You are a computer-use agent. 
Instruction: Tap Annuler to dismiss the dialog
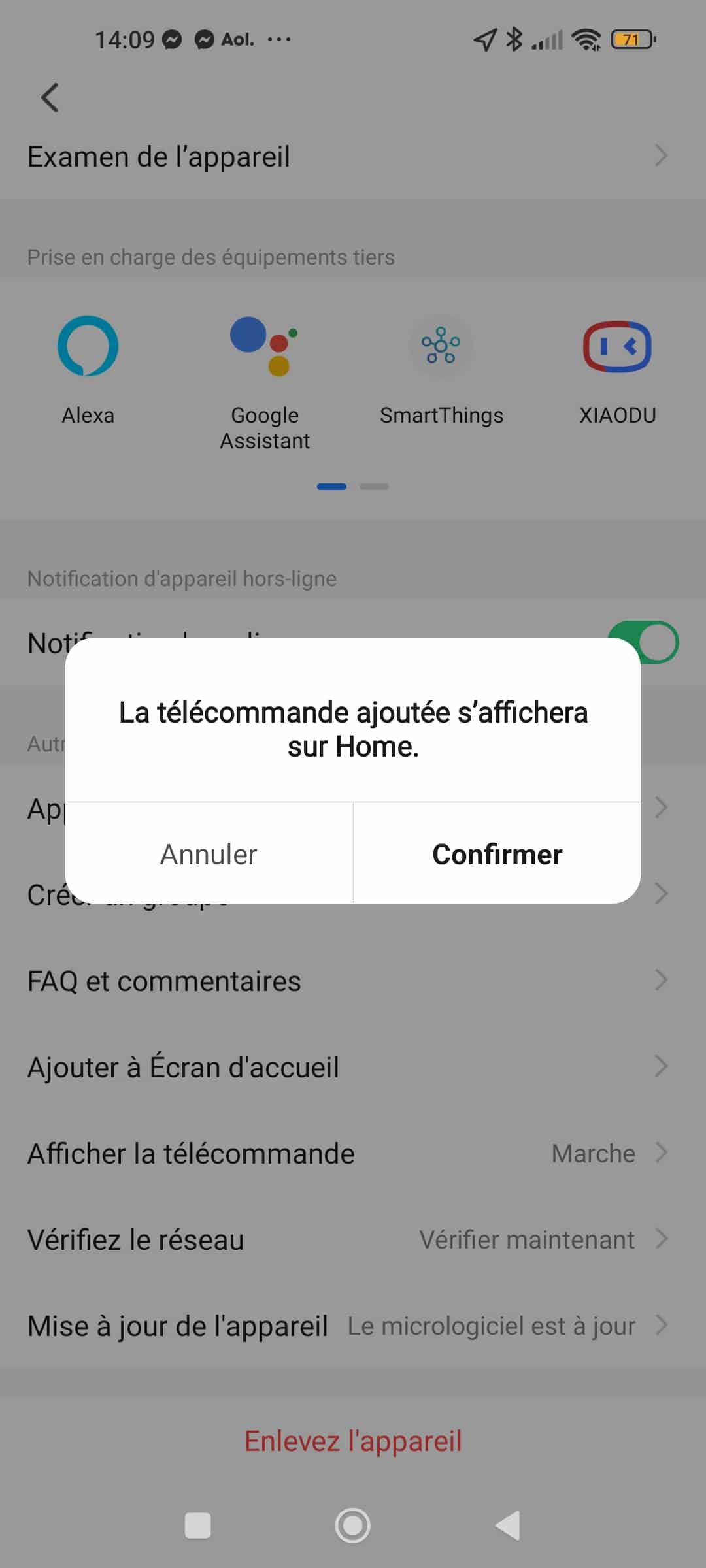(209, 854)
